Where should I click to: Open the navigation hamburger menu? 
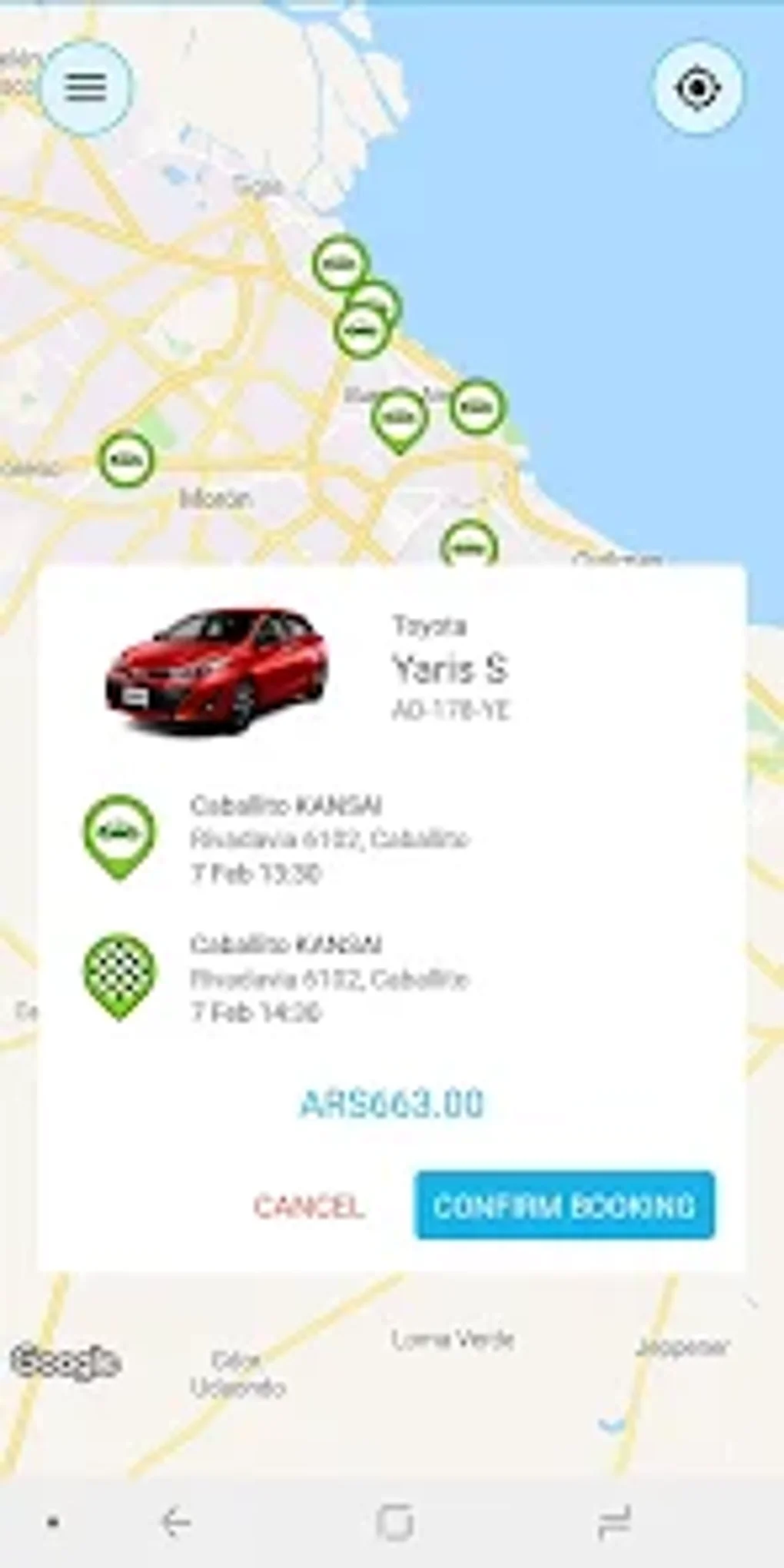click(86, 88)
